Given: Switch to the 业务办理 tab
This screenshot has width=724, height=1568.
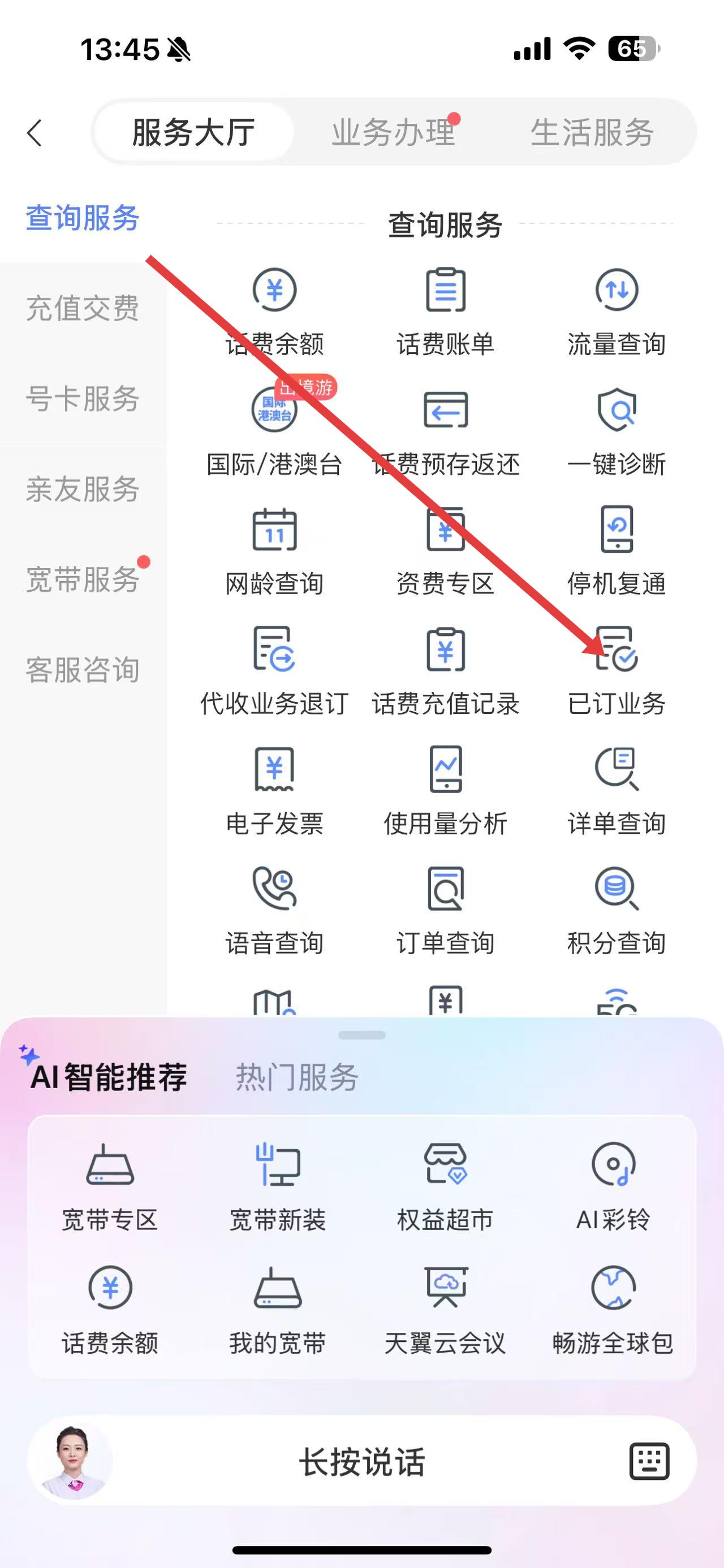Looking at the screenshot, I should point(393,132).
